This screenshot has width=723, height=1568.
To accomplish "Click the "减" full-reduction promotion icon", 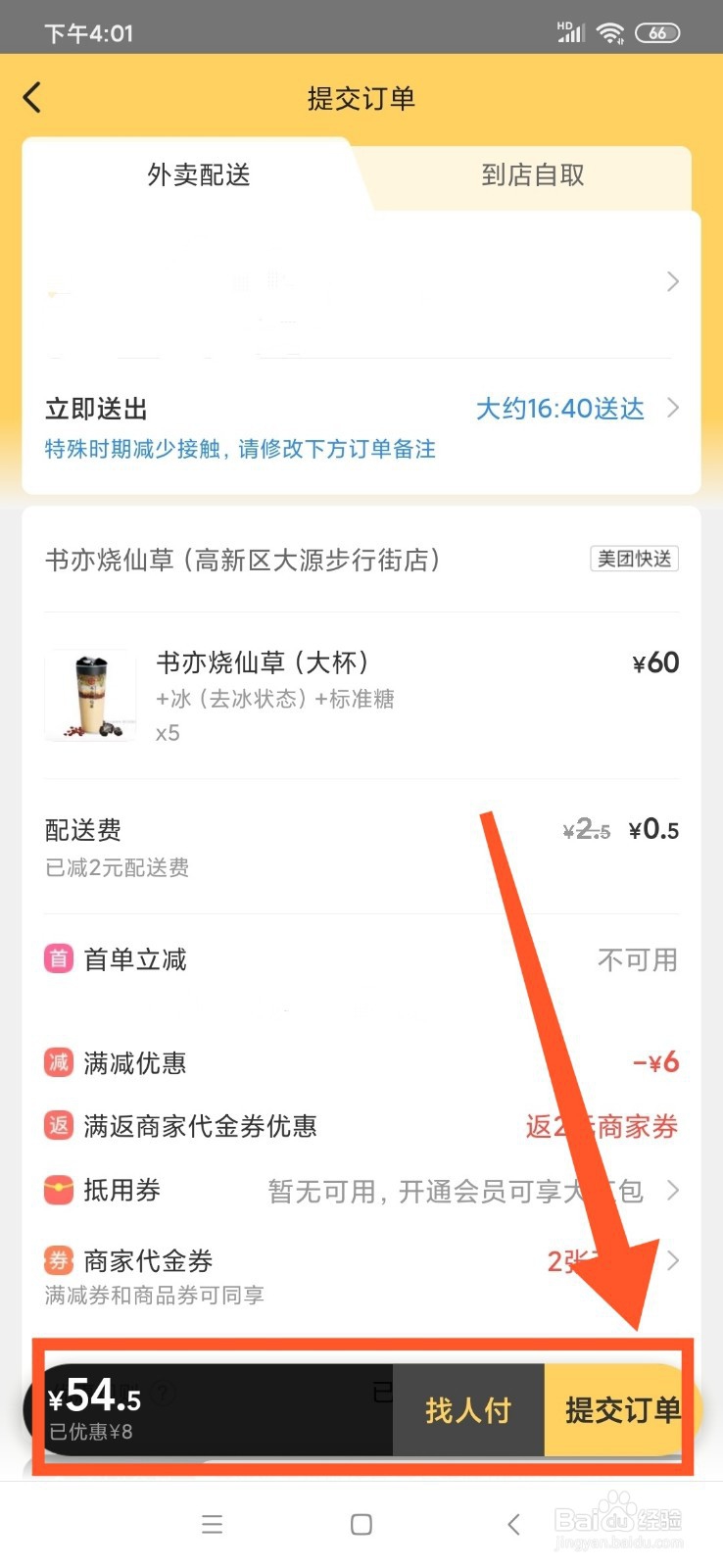I will coord(59,1061).
